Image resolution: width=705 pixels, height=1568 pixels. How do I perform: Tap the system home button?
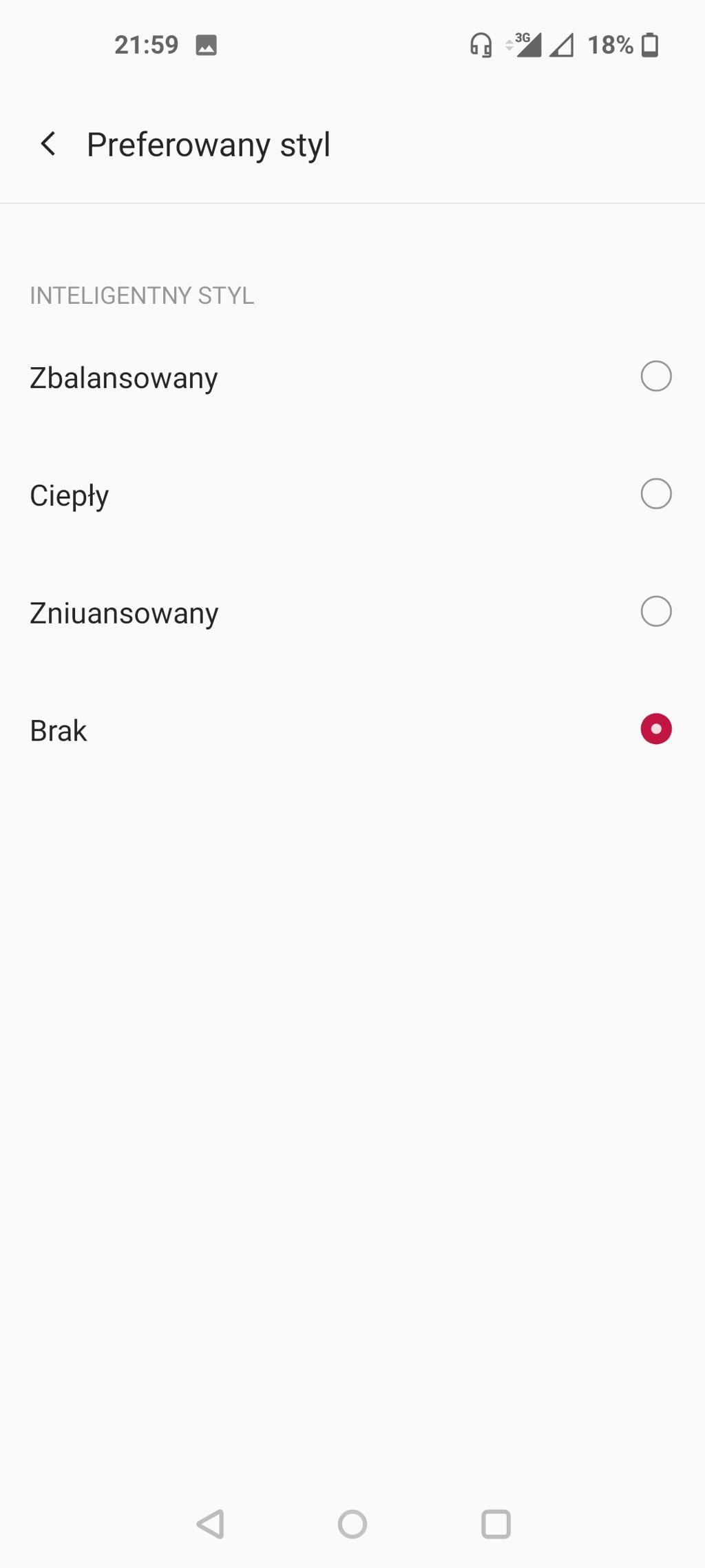(352, 1524)
